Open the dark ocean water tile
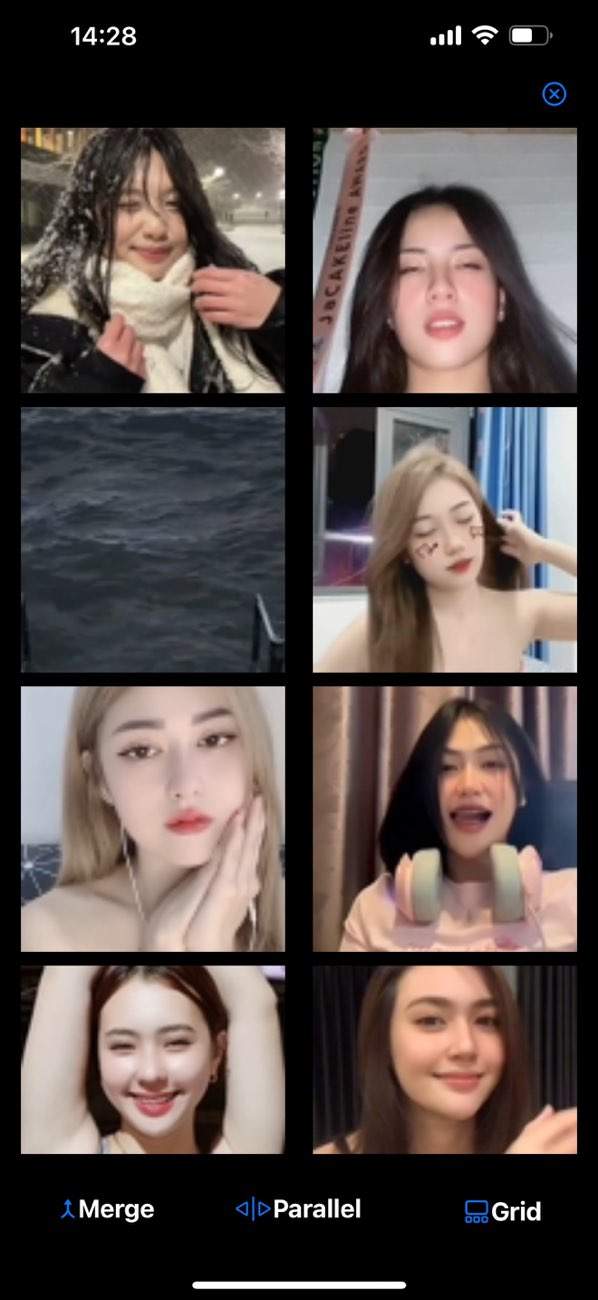598x1300 pixels. point(153,539)
